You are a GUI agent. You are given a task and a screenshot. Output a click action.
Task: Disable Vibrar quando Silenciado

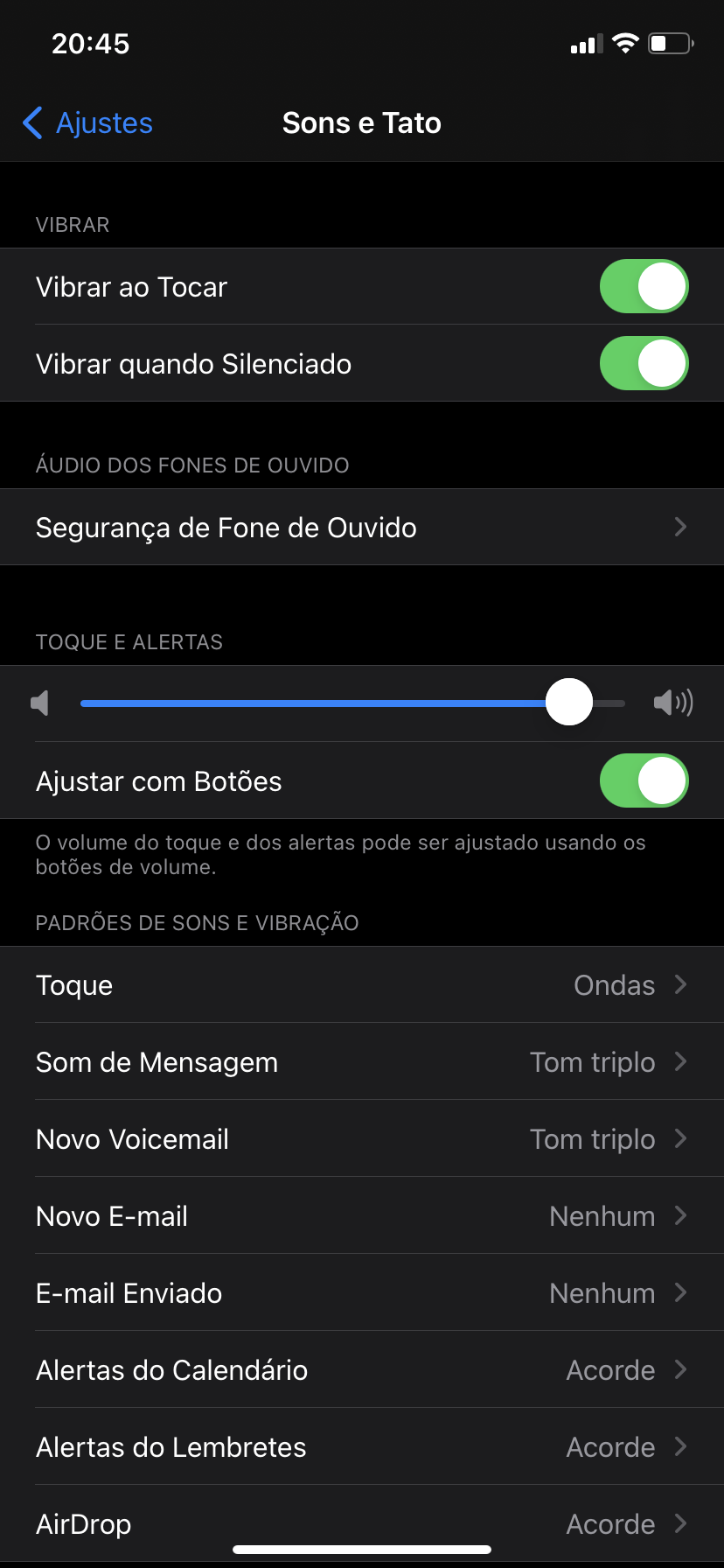pos(644,364)
